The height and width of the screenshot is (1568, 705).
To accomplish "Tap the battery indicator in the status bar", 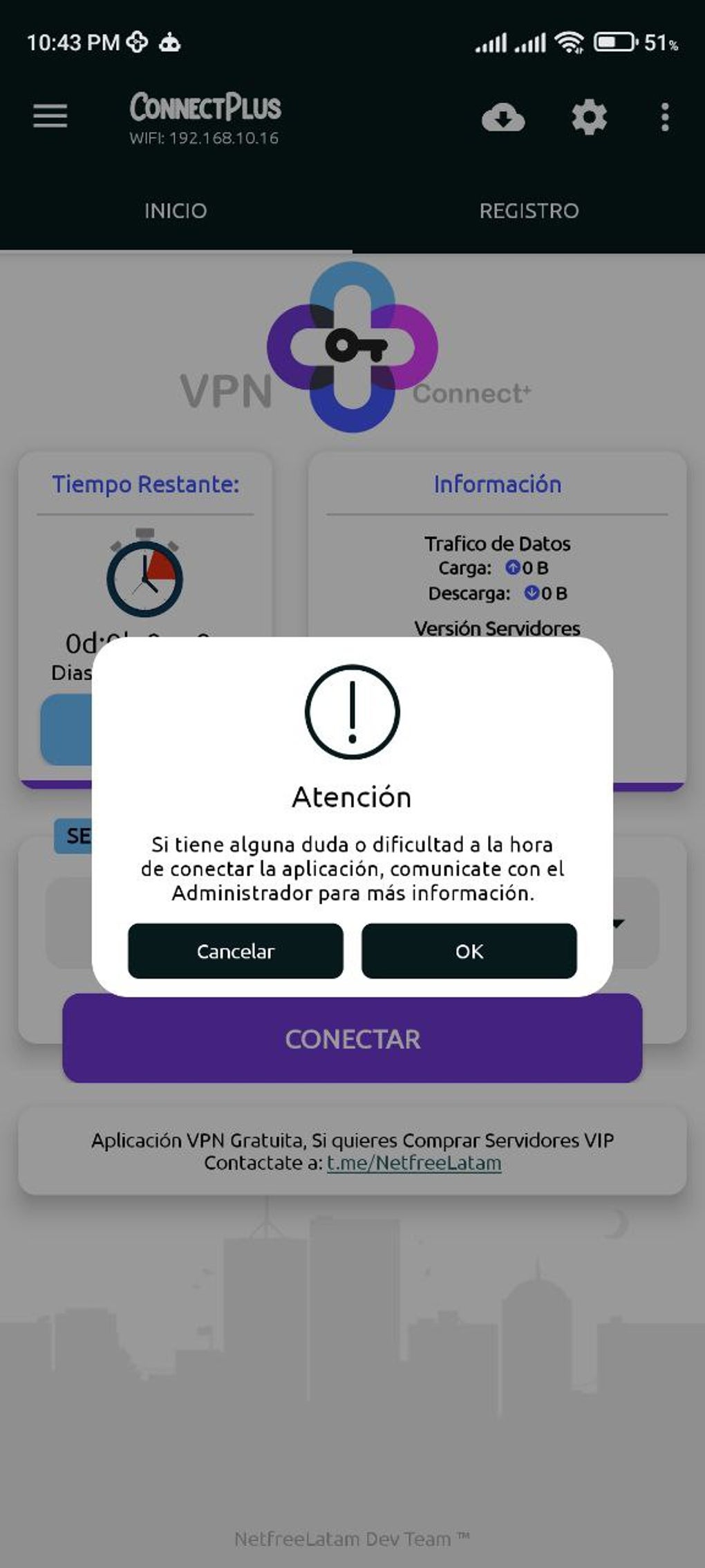I will click(614, 42).
